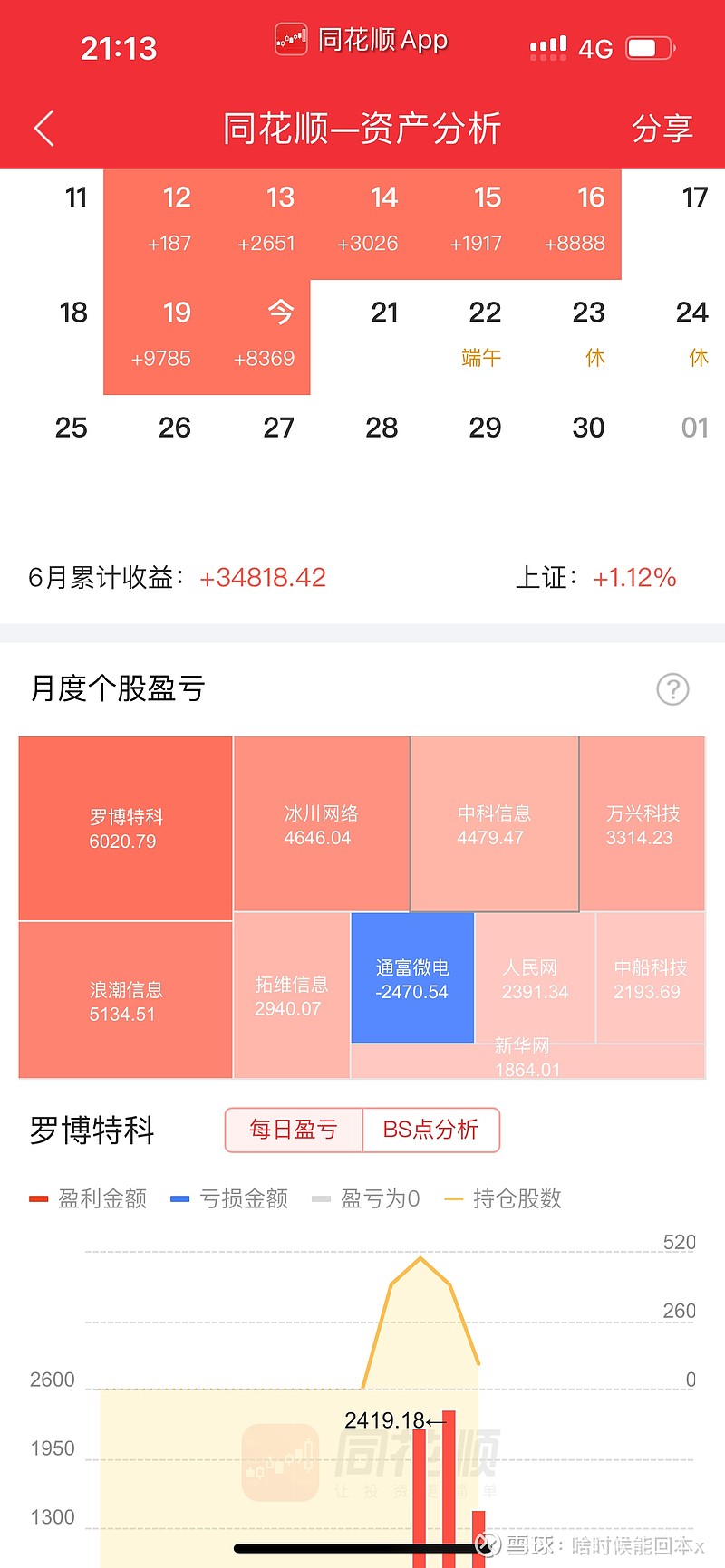Select the 拓维信息 treemap tile
Screen dimensions: 725x1568
pos(292,996)
